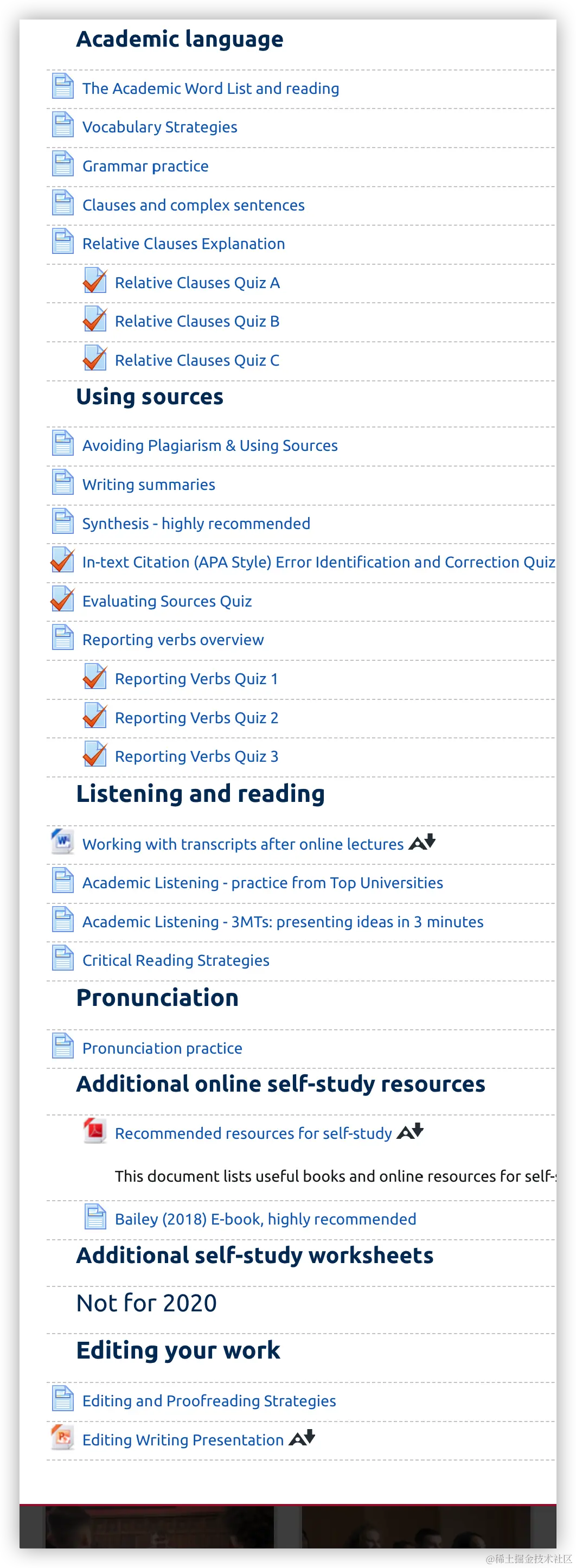Open Academic Listening - 3MTs page
This screenshot has height=1568, width=576.
(x=283, y=922)
